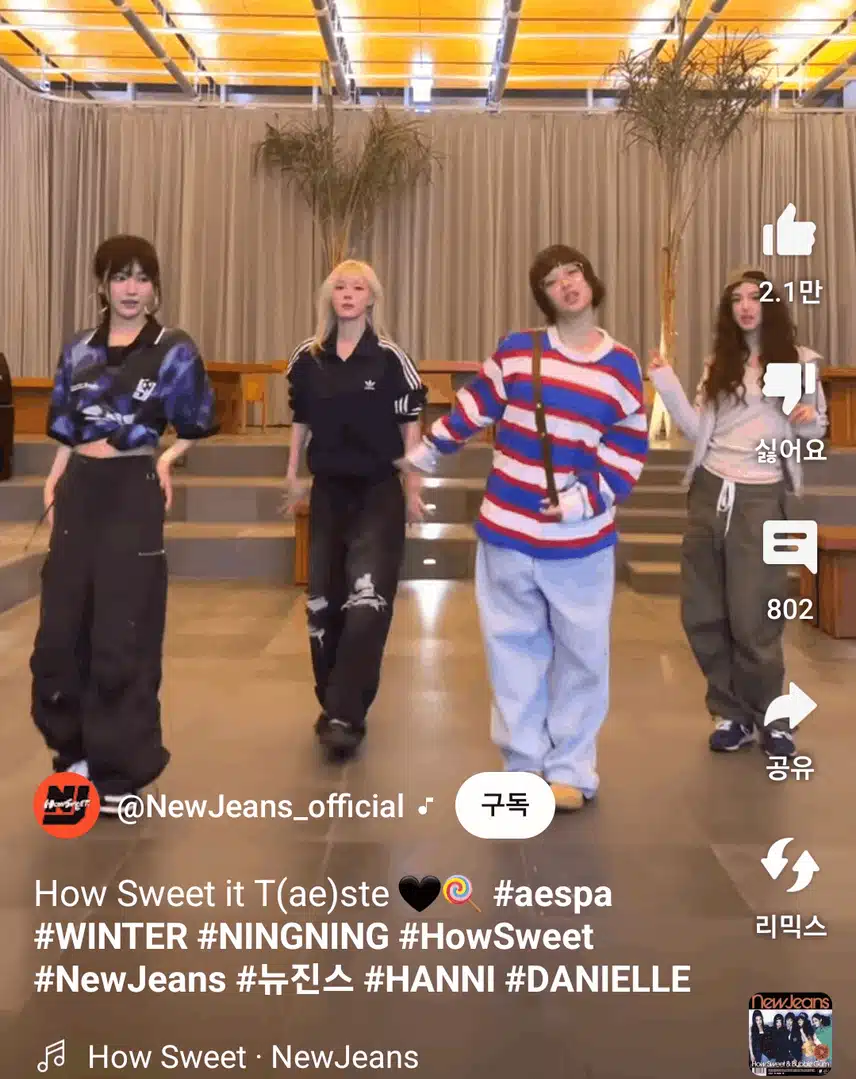856x1079 pixels.
Task: Open the #DANIELLE hashtag
Action: [597, 980]
